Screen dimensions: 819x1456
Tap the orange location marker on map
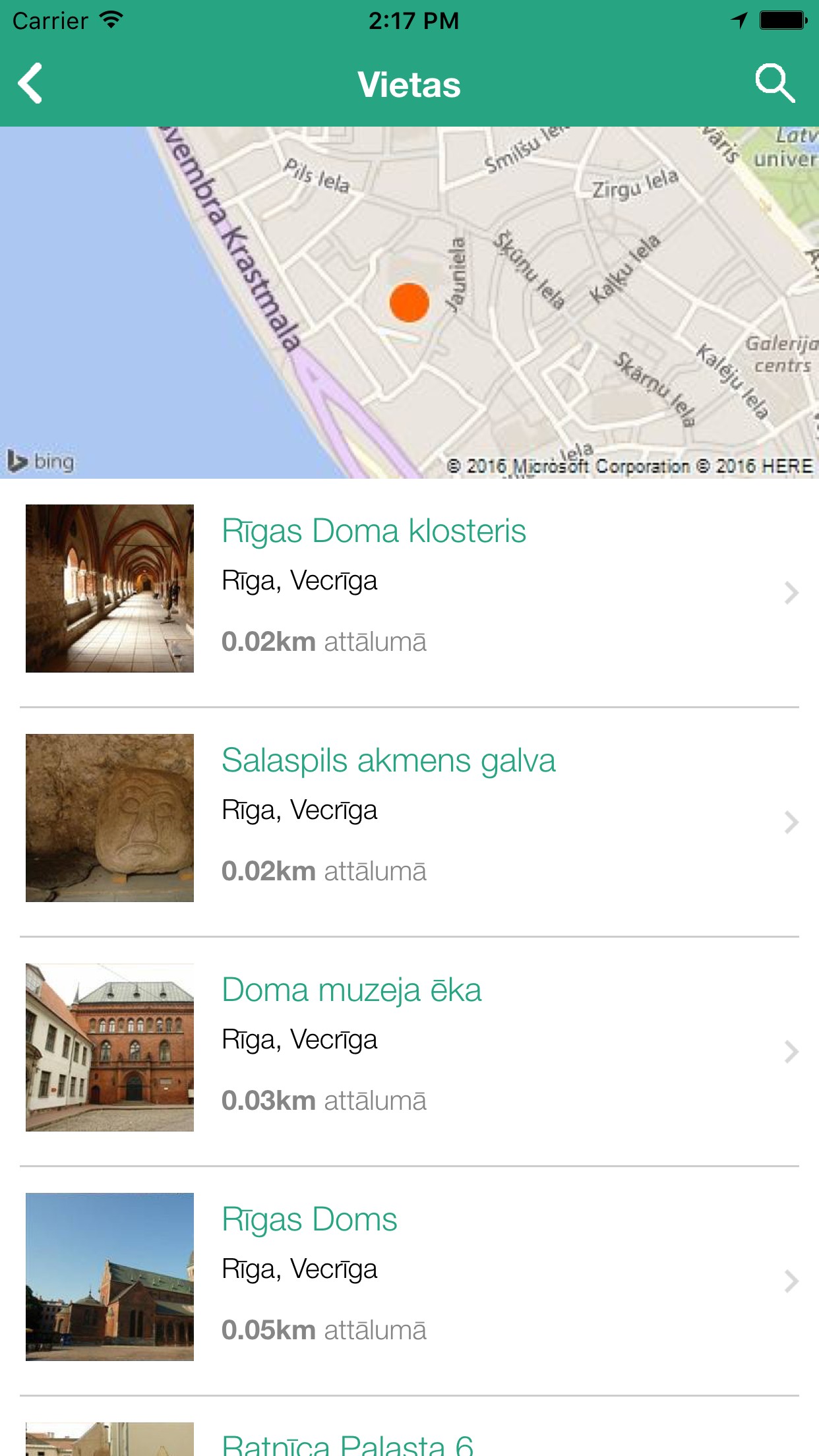(409, 303)
